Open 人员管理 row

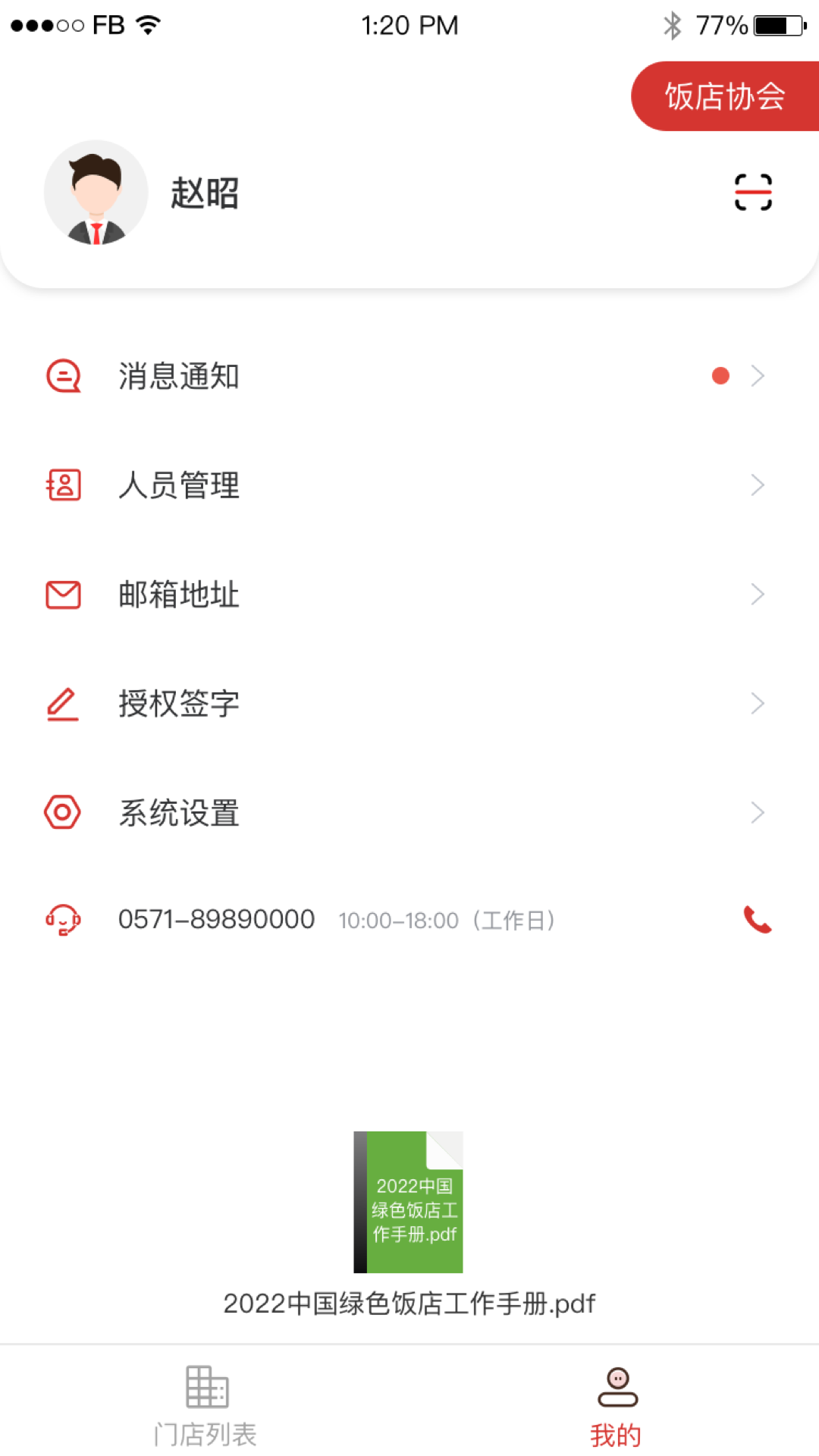click(x=409, y=485)
